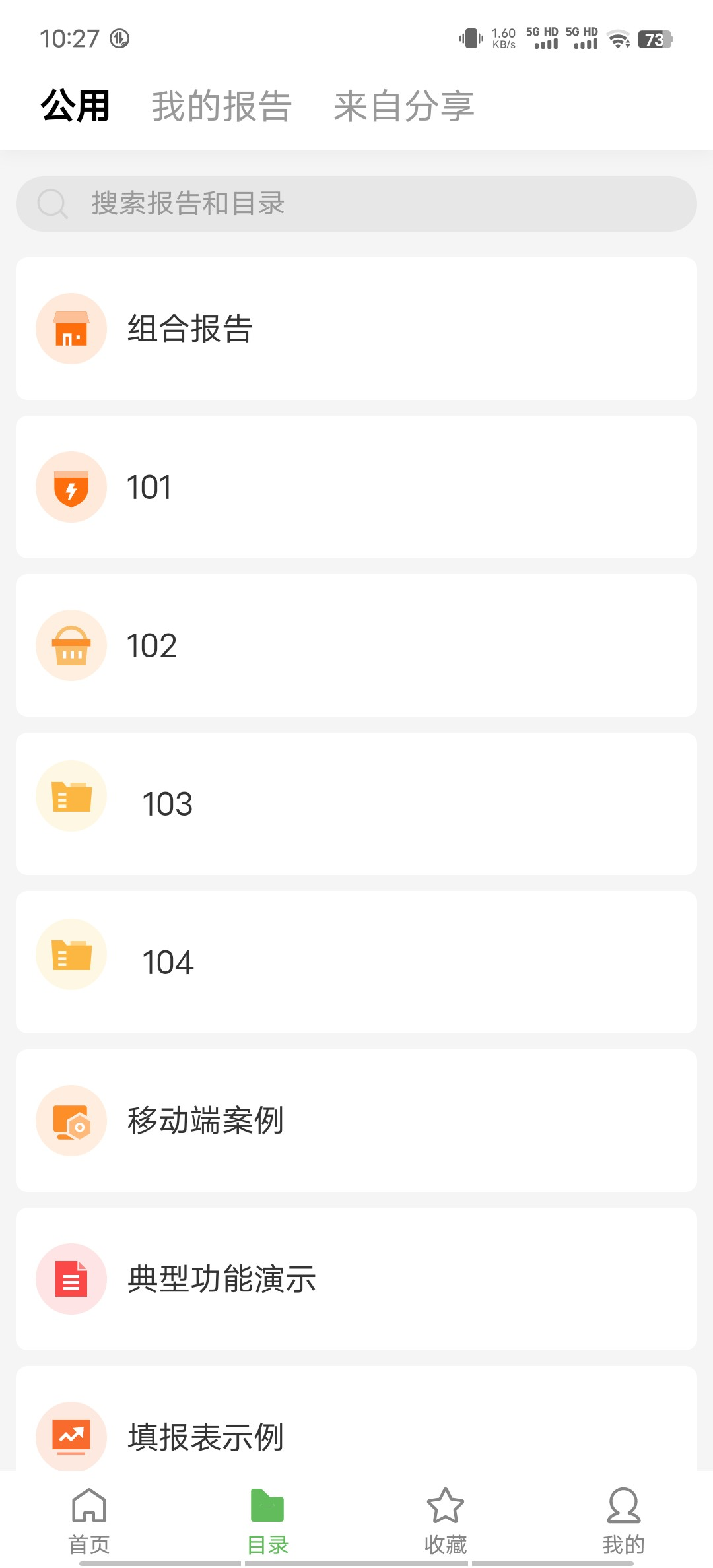This screenshot has height=1568, width=713.
Task: Click the red document icon beside 典型功能演示
Action: 71,1278
